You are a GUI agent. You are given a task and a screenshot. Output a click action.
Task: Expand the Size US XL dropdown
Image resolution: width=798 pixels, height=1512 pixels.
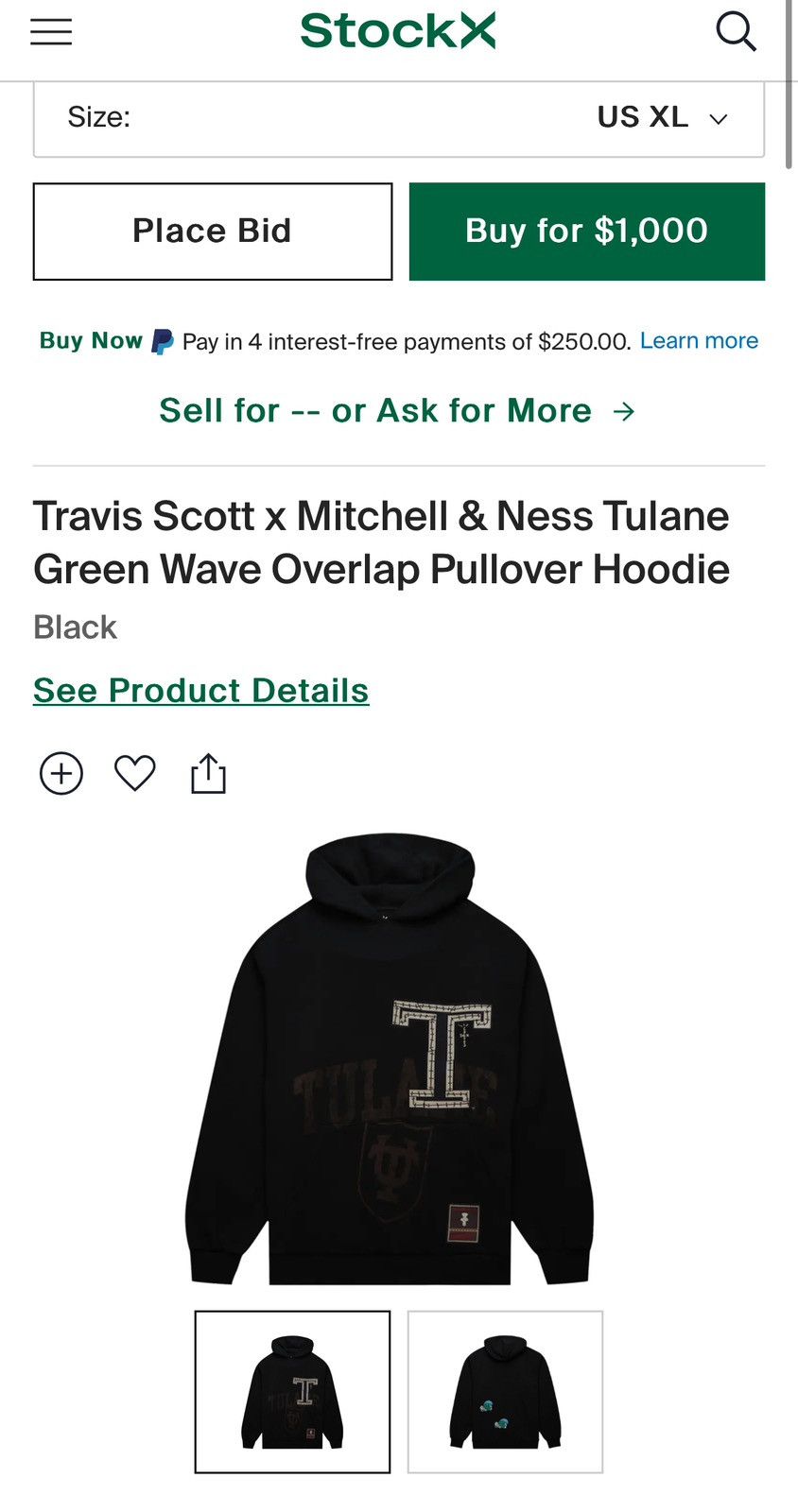pos(398,118)
